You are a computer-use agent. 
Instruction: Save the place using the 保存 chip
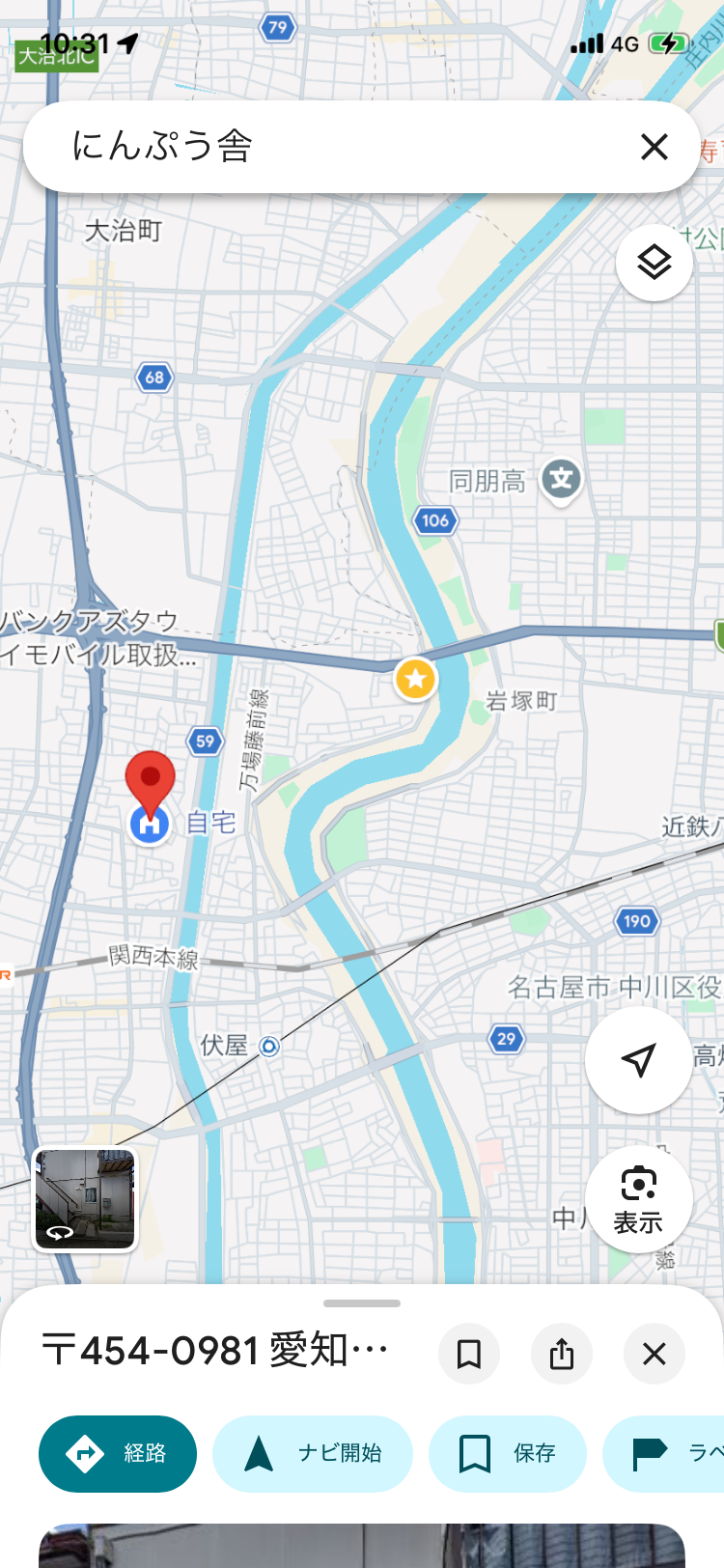[x=508, y=1453]
